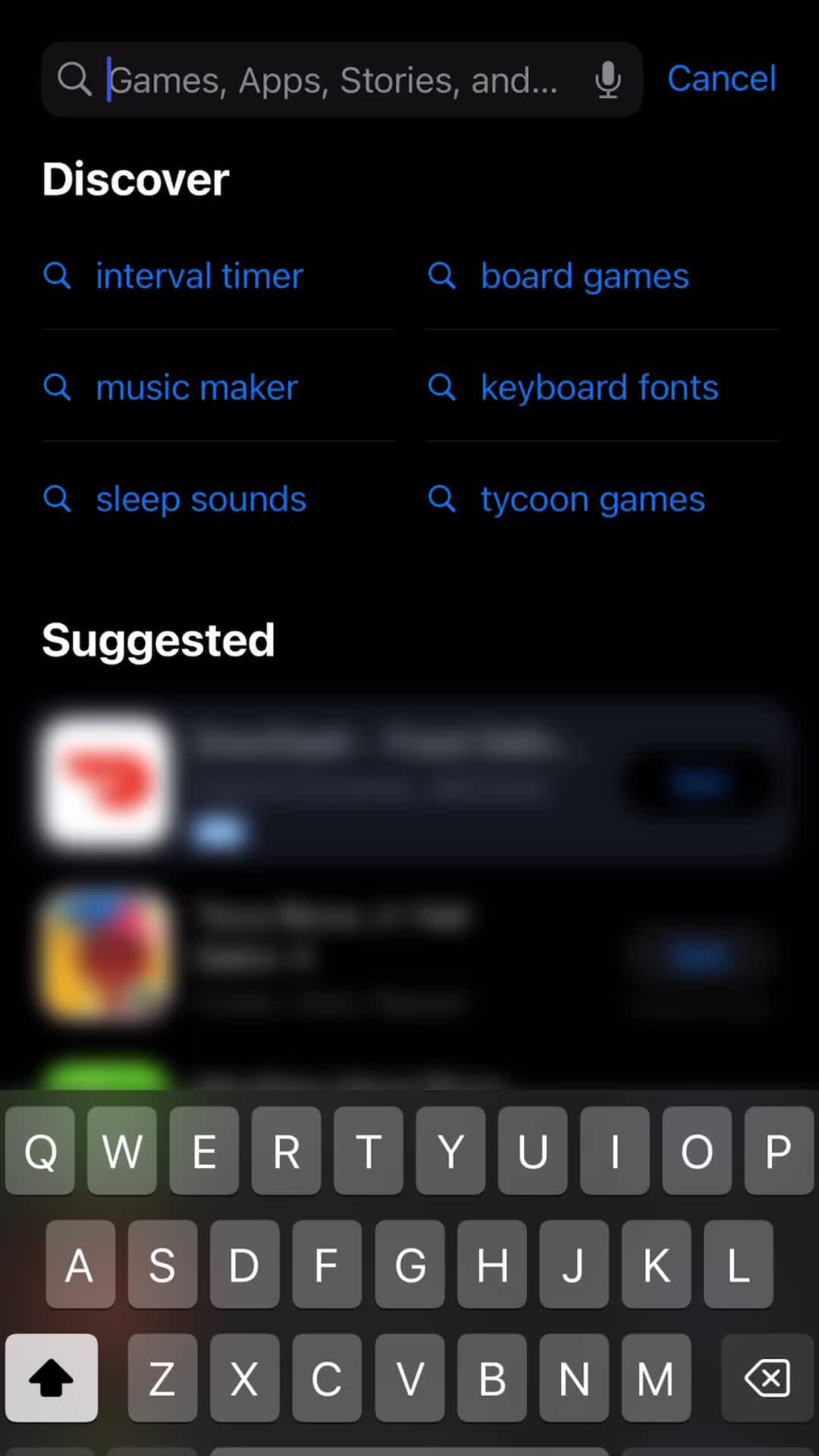Cancel the search
This screenshot has height=1456, width=819.
721,79
